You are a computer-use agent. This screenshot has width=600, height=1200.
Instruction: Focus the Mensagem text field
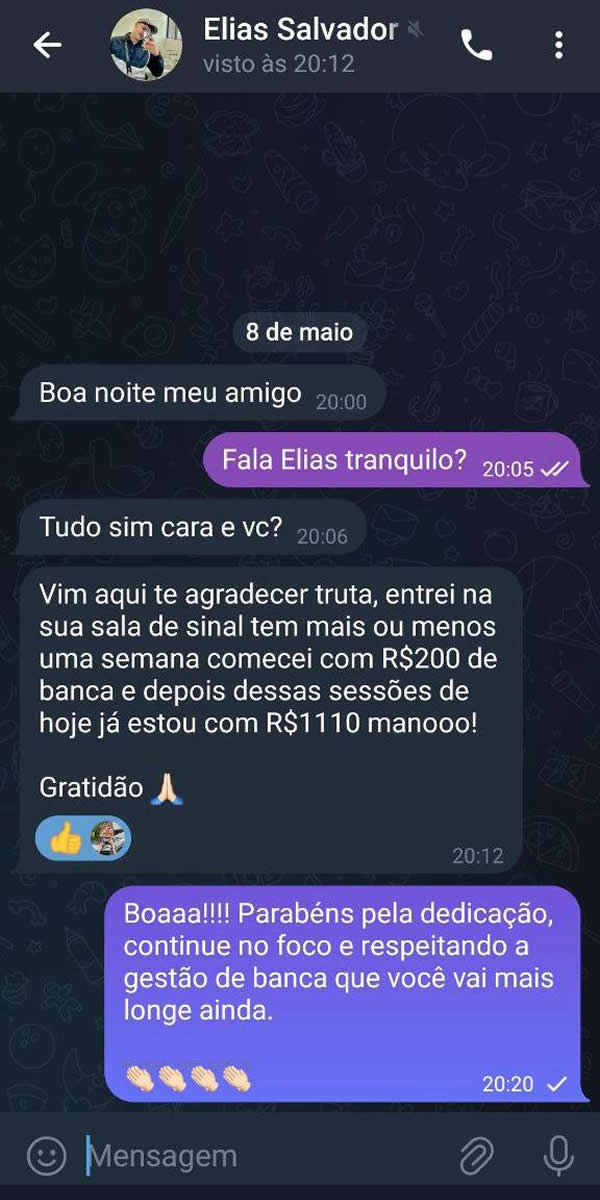click(260, 1157)
